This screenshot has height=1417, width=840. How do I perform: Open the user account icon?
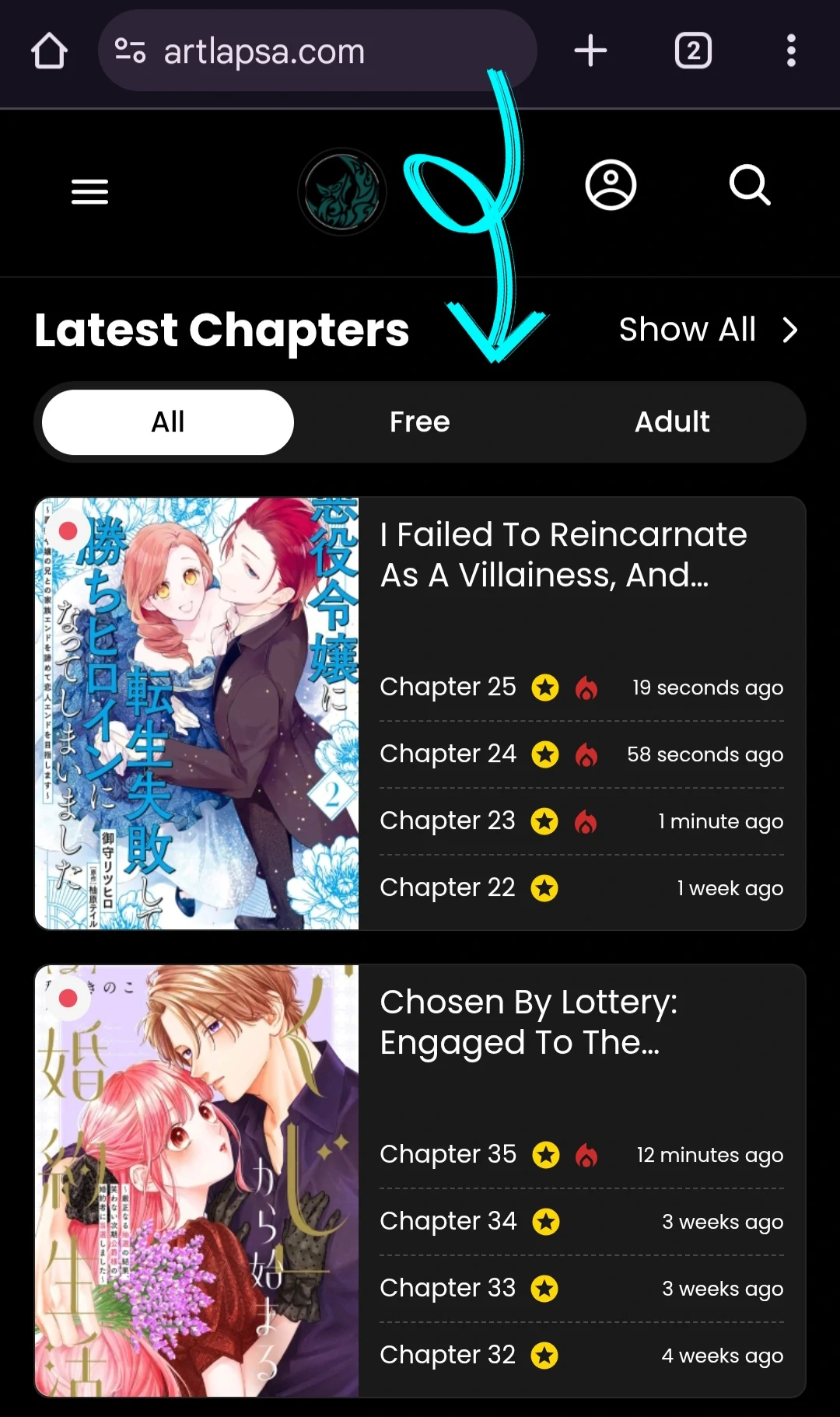(x=611, y=185)
